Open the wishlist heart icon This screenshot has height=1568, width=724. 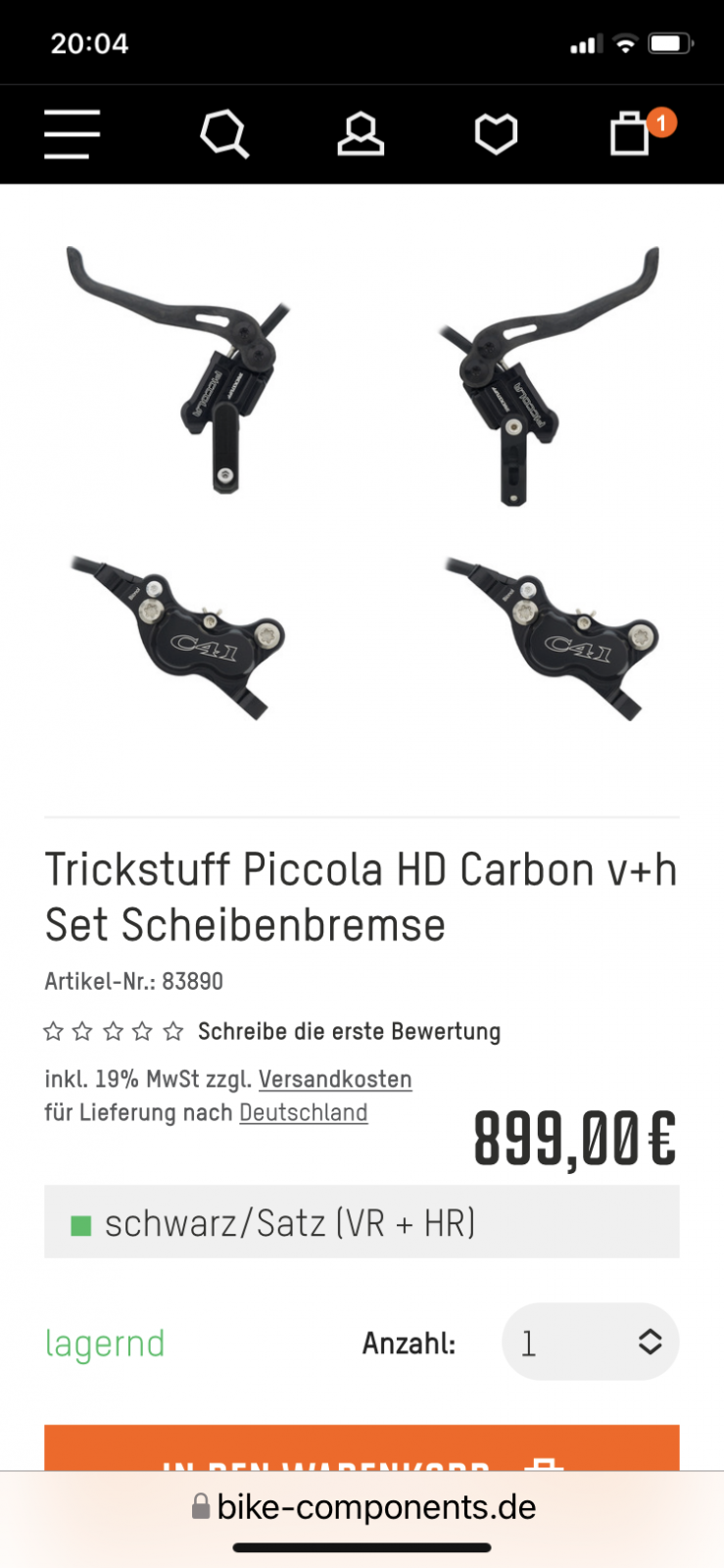(x=496, y=134)
